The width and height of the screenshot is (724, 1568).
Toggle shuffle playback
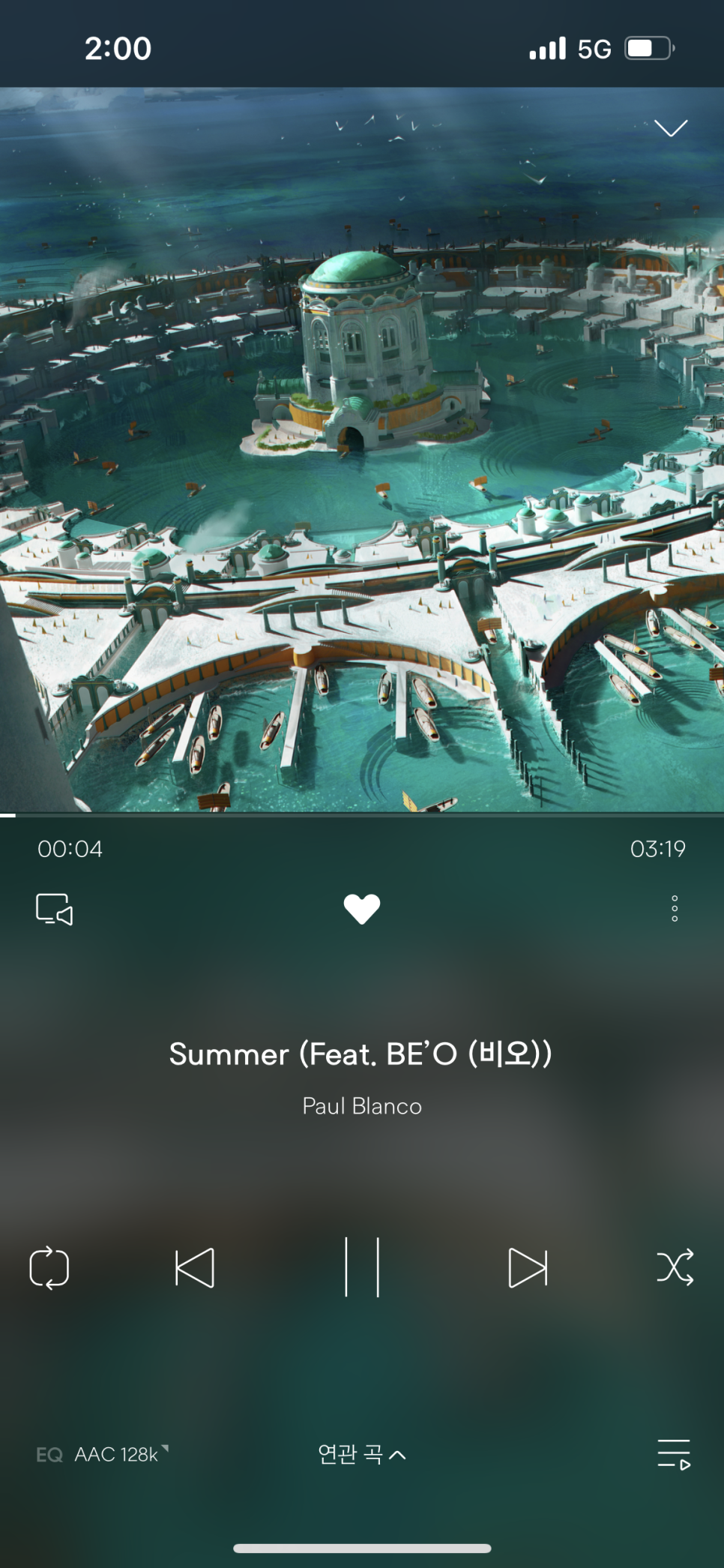[x=675, y=1268]
